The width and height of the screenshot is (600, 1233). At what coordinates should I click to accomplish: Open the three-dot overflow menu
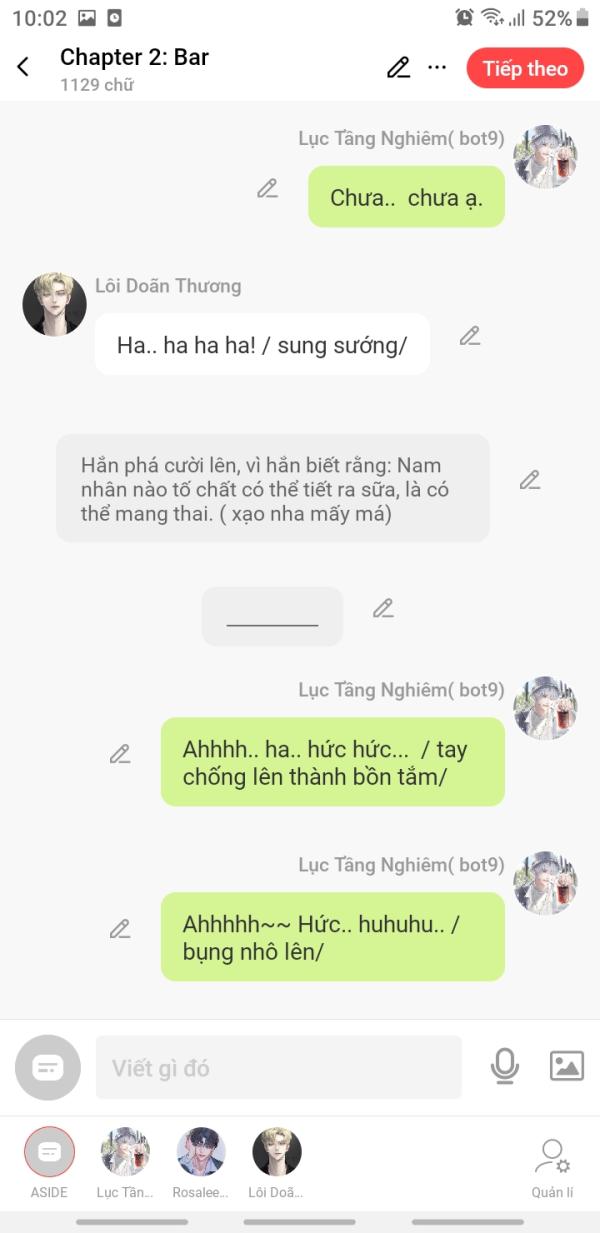pyautogui.click(x=437, y=67)
